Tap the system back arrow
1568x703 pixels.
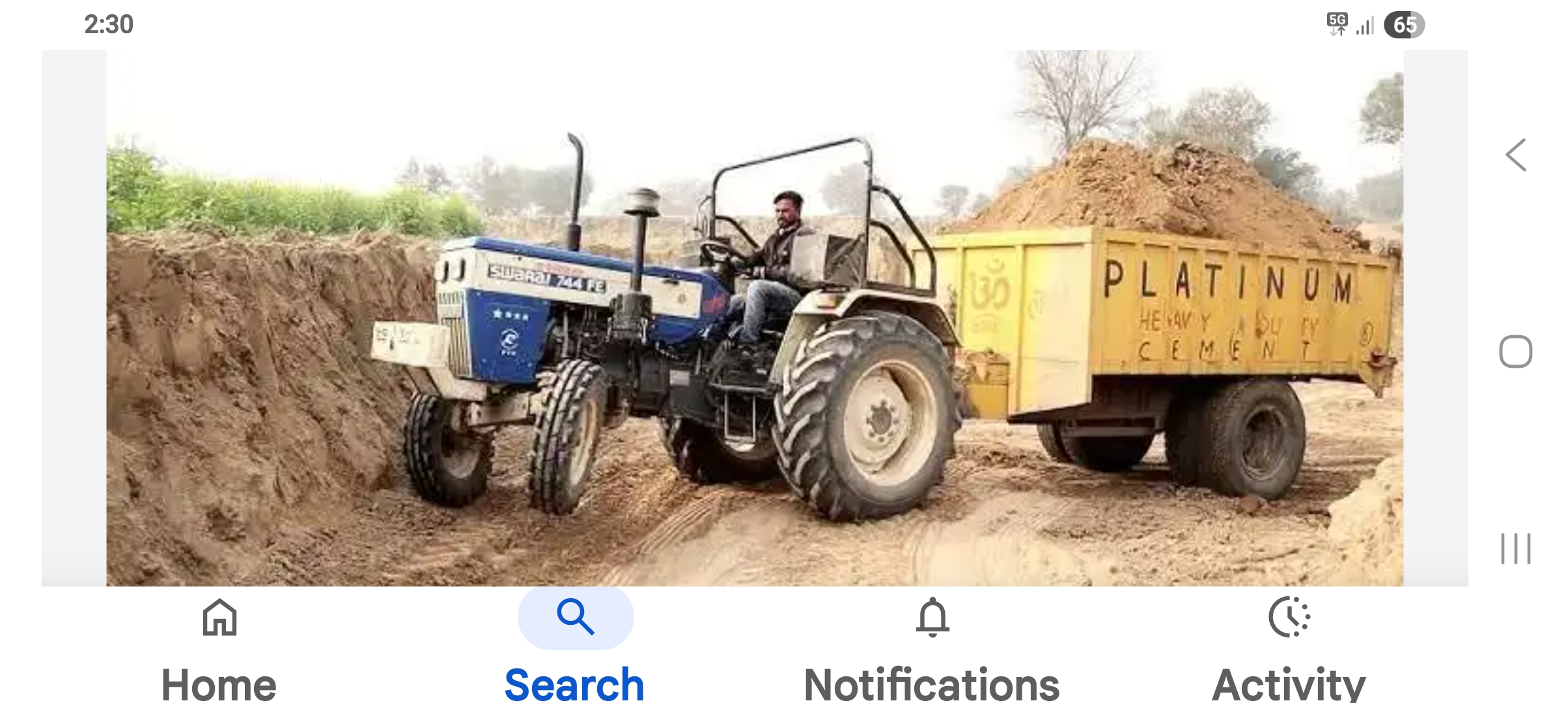click(1516, 155)
